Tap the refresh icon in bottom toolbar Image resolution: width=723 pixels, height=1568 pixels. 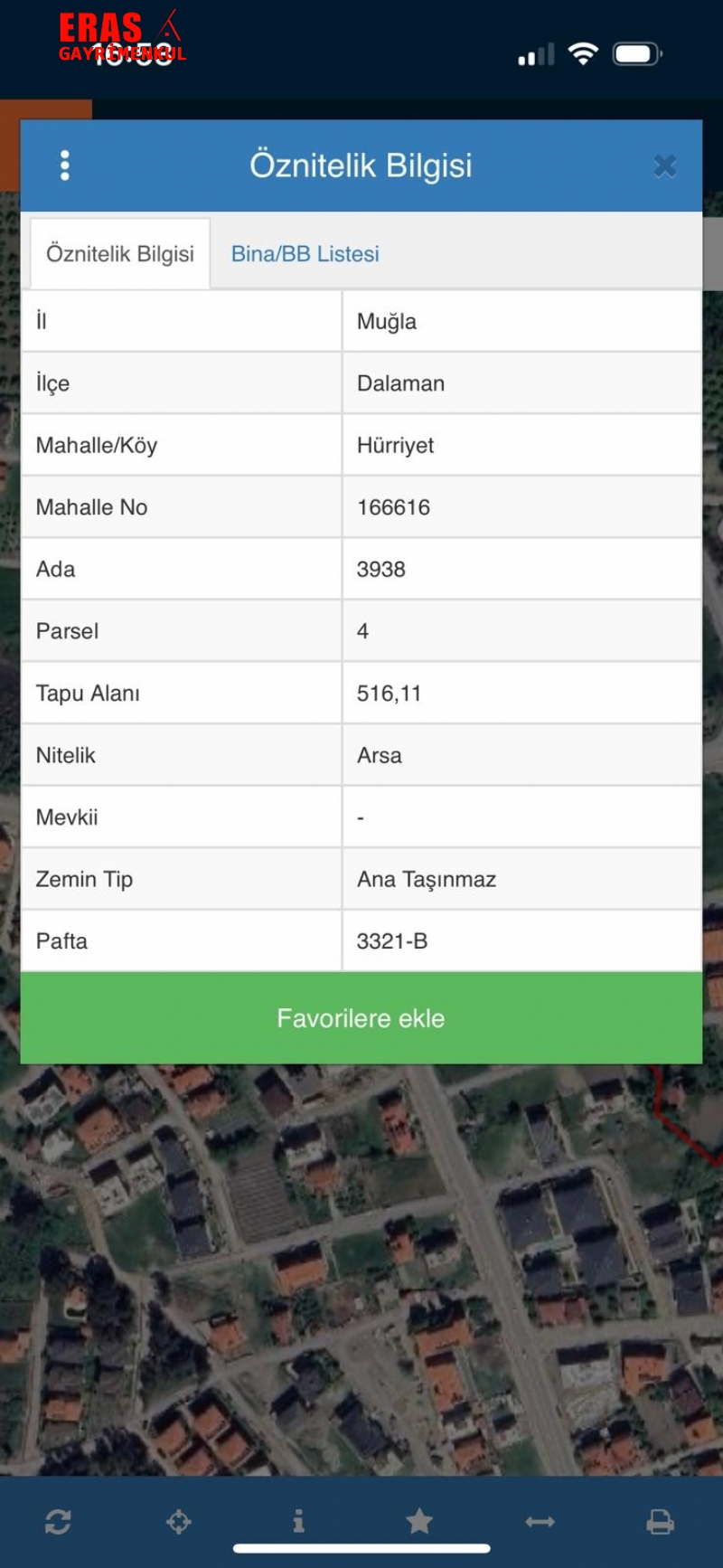(x=58, y=1522)
